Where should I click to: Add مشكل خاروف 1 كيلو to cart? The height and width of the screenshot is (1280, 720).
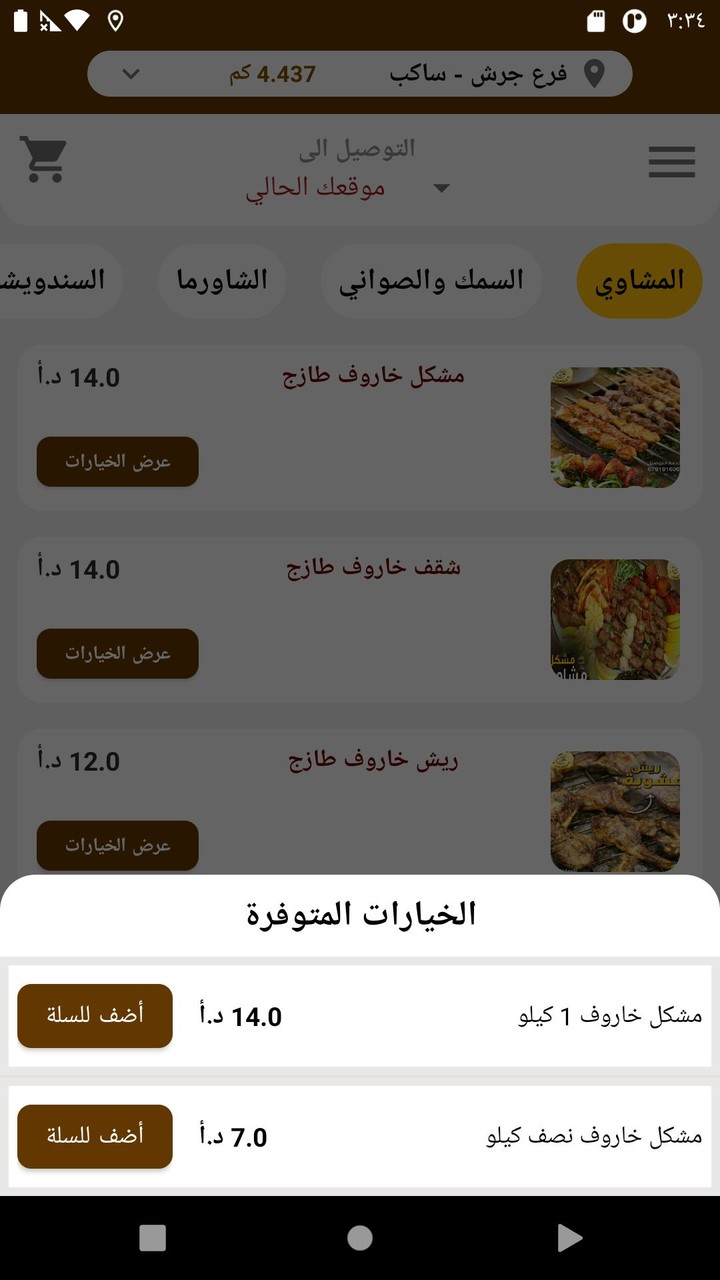click(94, 1016)
